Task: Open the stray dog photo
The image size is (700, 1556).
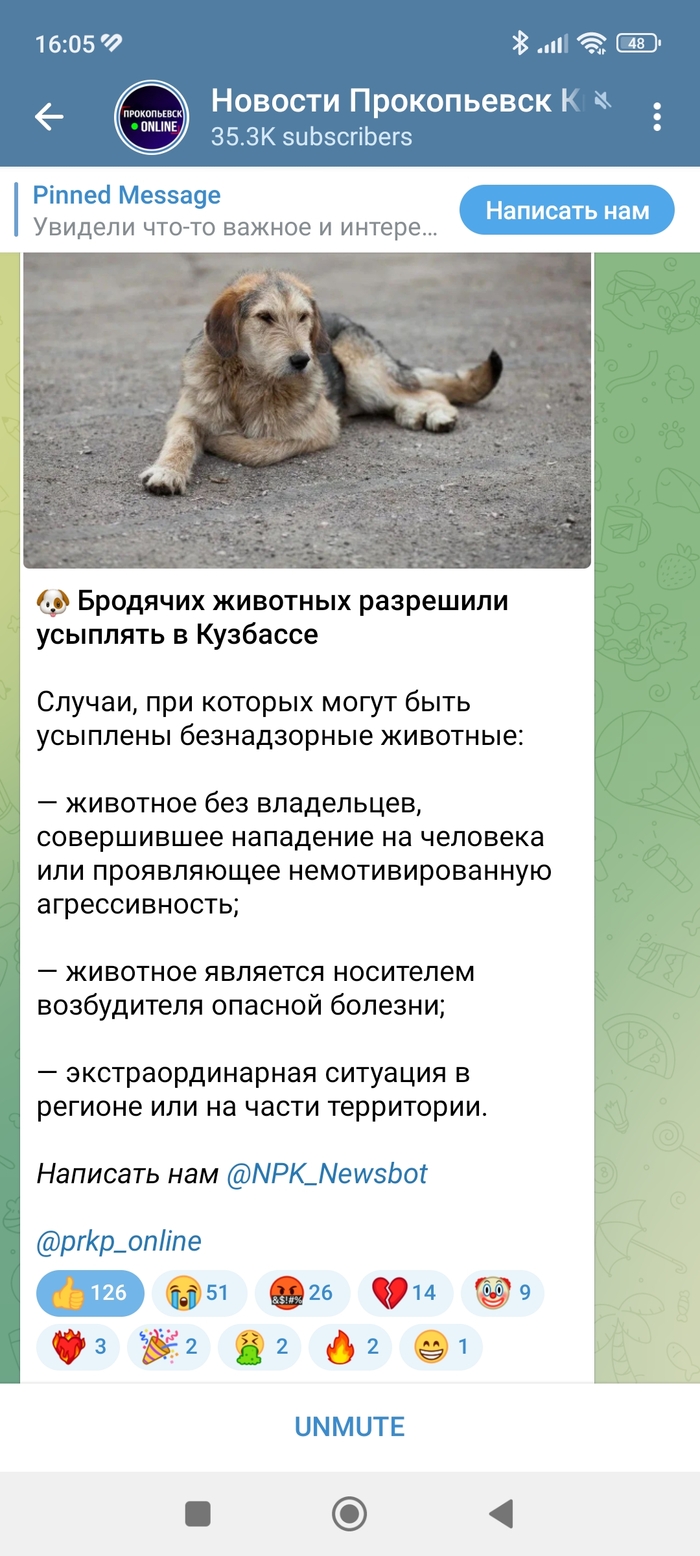Action: (307, 410)
